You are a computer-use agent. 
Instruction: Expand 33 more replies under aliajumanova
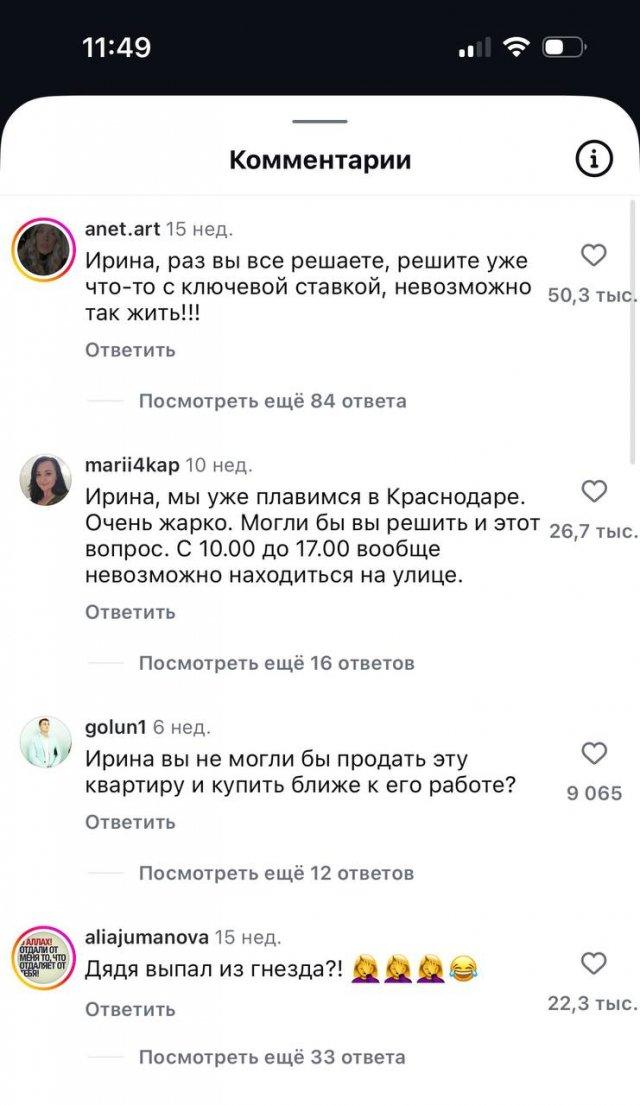(272, 1057)
